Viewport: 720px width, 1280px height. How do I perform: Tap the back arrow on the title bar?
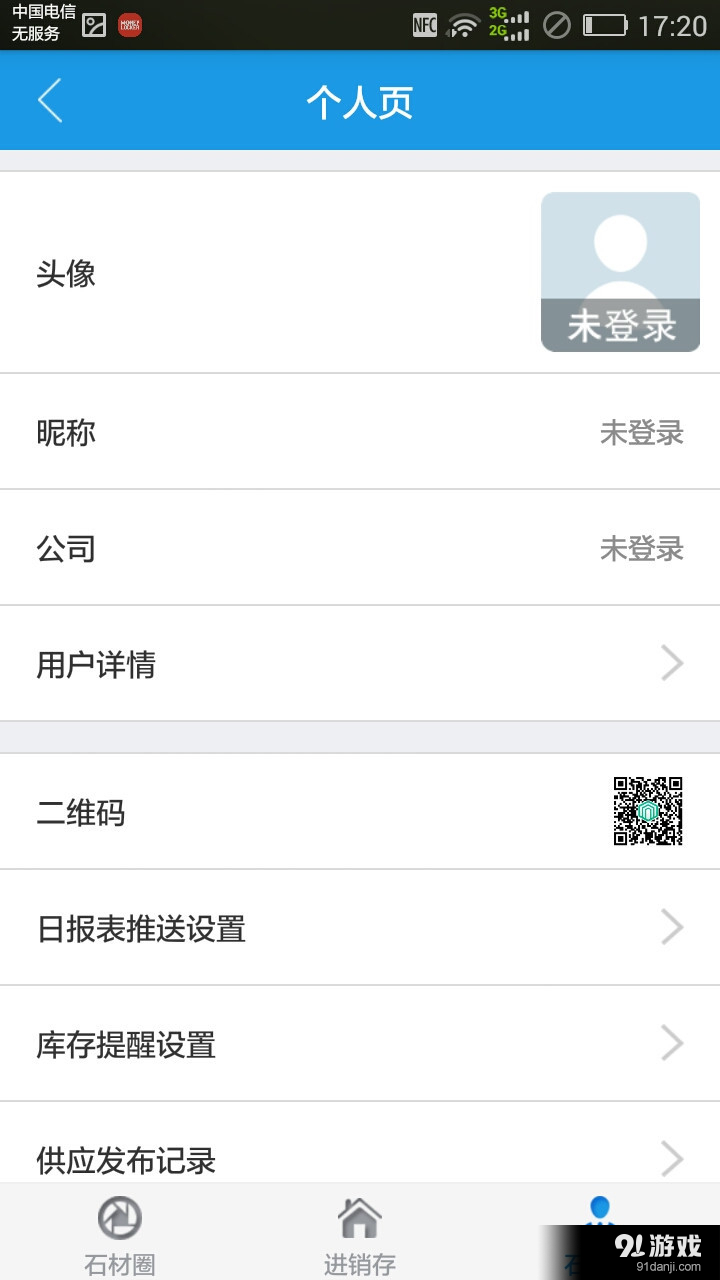pyautogui.click(x=50, y=100)
